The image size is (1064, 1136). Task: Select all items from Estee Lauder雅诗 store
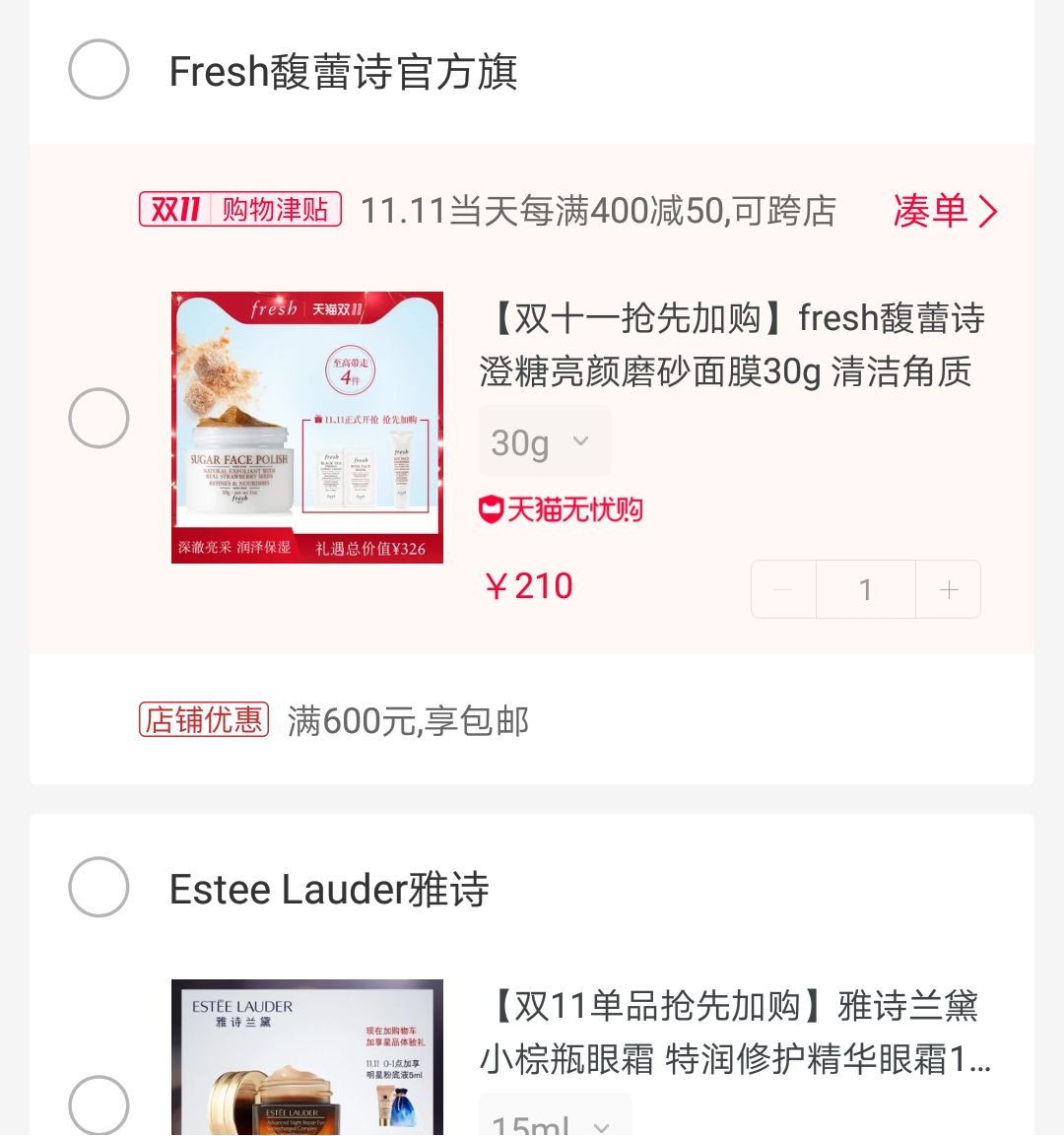coord(99,887)
